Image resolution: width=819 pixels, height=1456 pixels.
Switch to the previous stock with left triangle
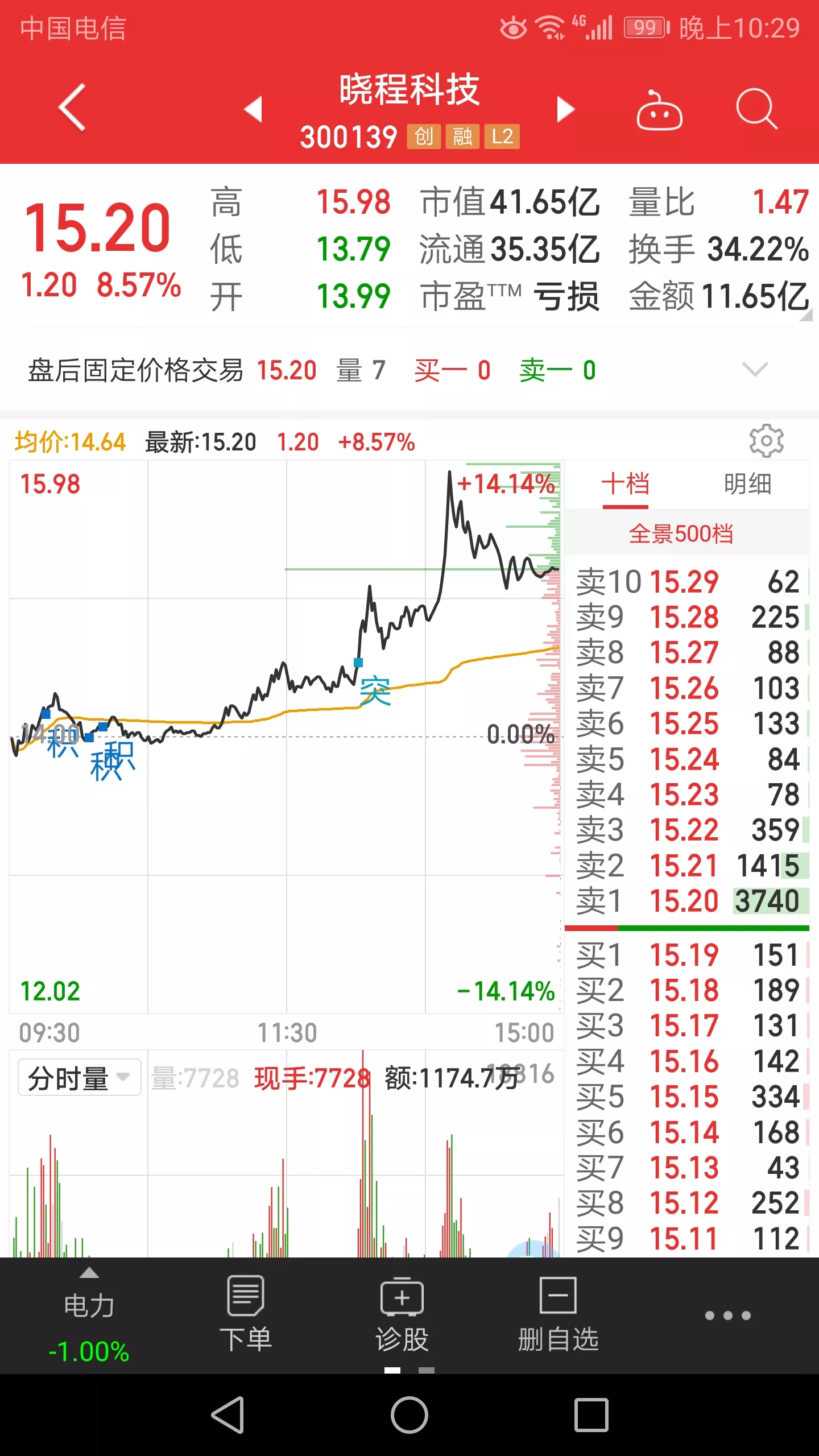point(253,109)
